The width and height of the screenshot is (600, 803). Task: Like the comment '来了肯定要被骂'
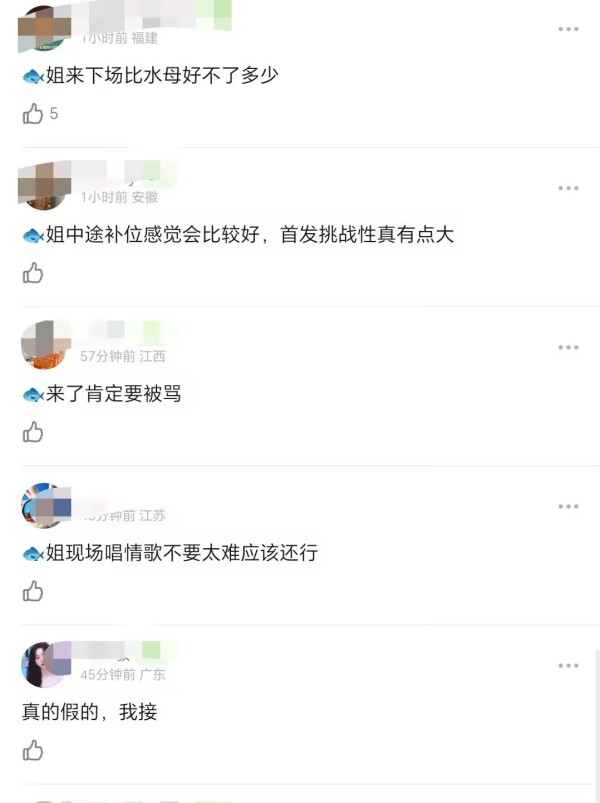pos(33,432)
